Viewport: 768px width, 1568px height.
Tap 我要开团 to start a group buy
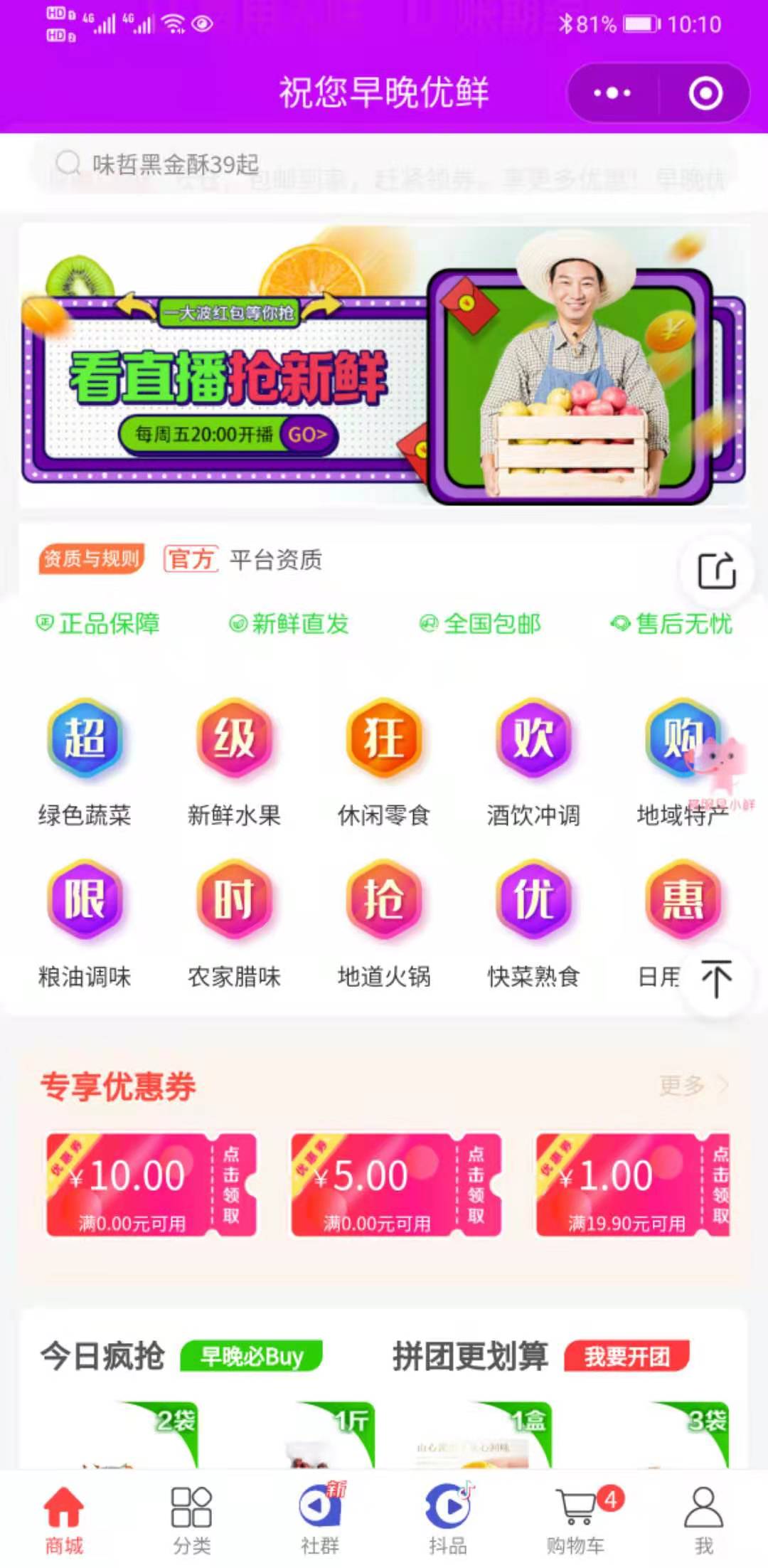[626, 1357]
